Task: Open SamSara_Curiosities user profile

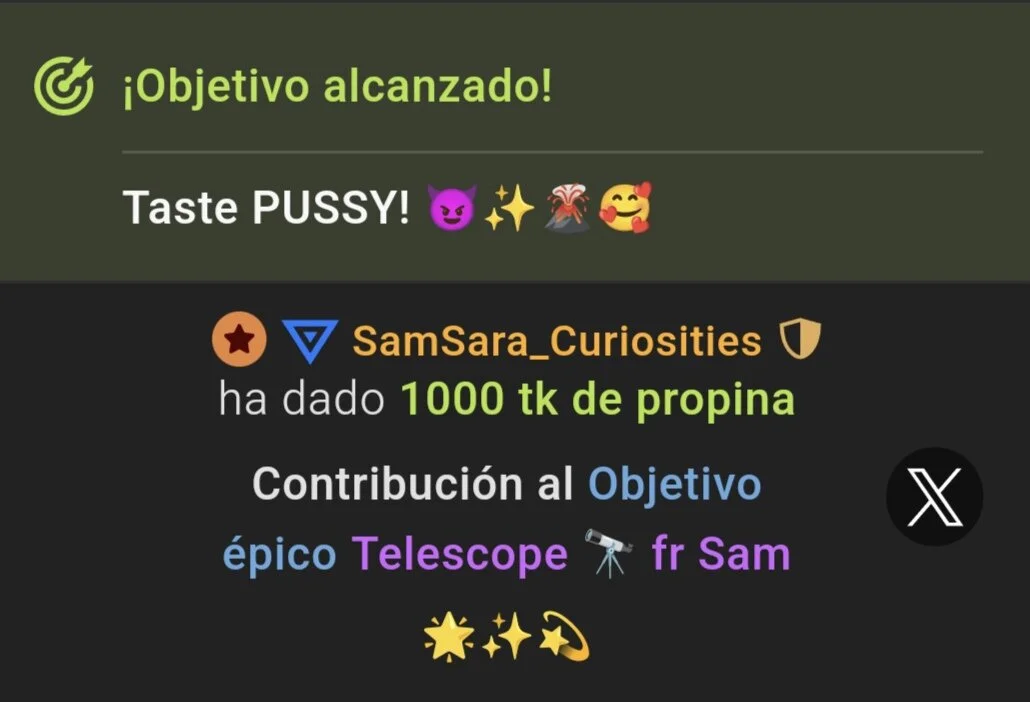Action: (x=557, y=343)
